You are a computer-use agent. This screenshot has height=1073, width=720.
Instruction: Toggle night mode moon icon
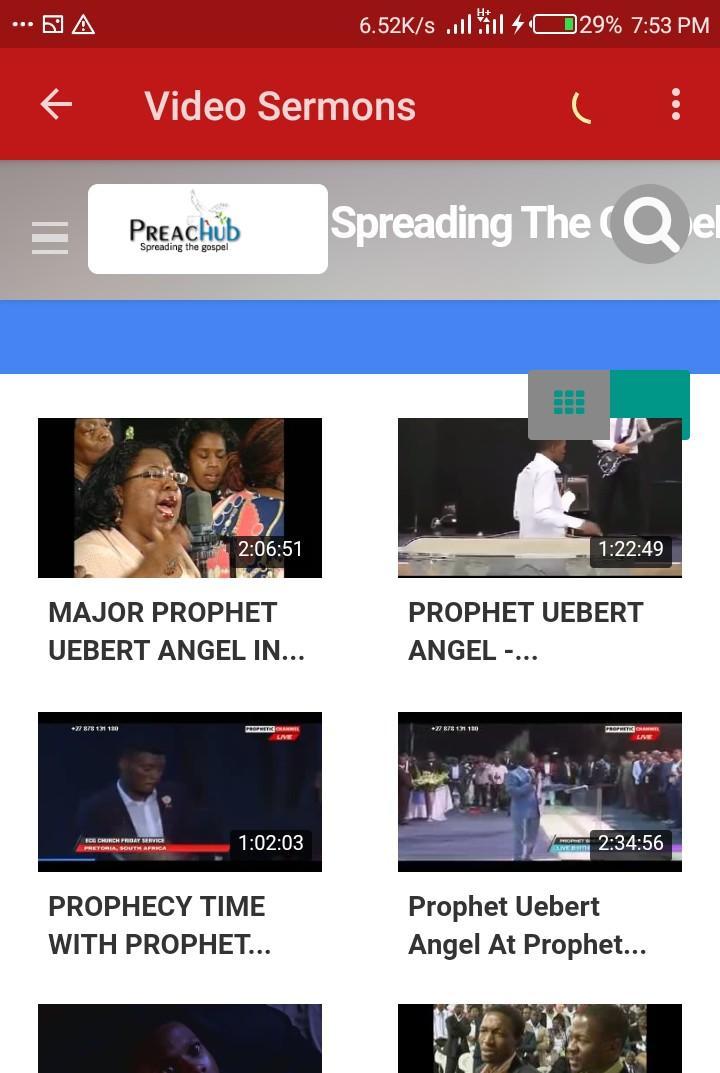click(582, 106)
